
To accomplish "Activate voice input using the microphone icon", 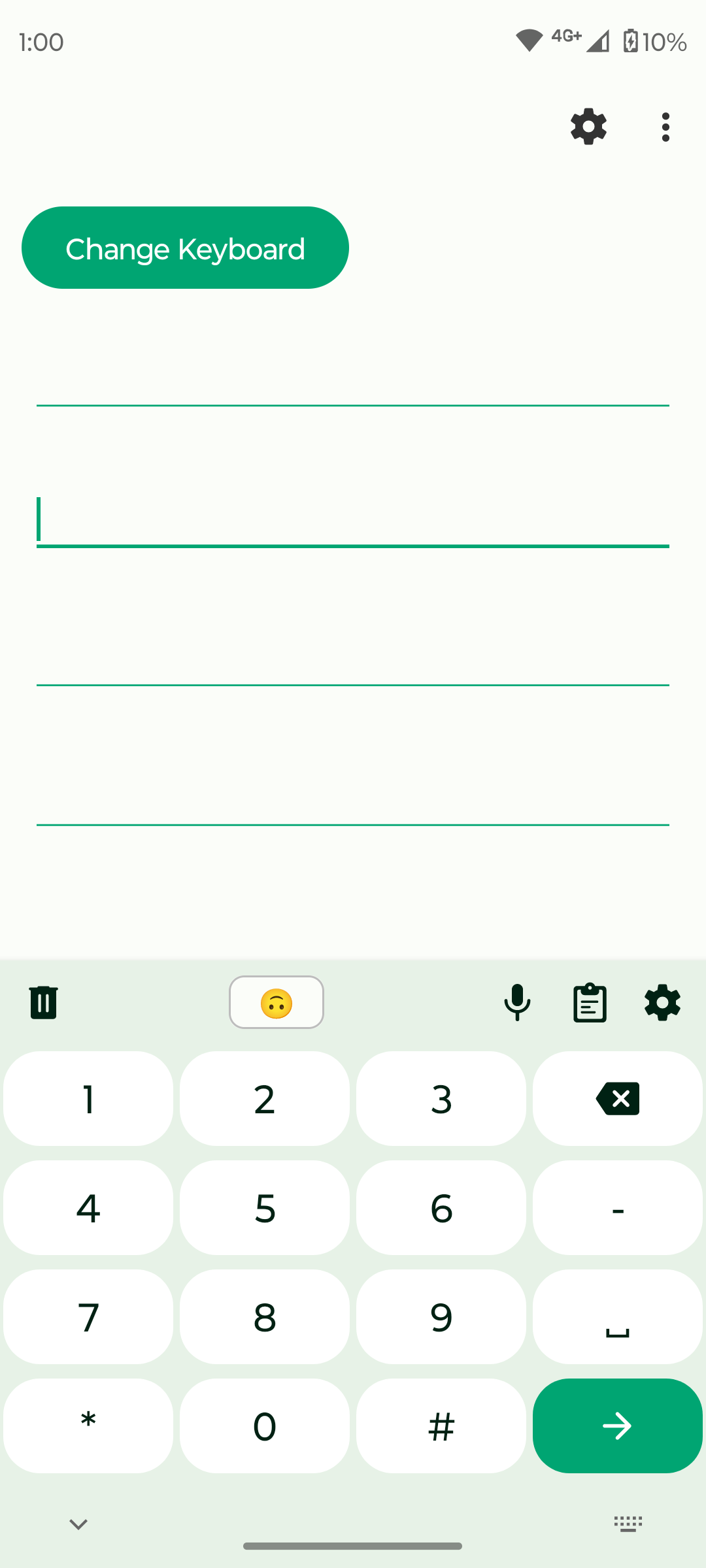I will (517, 1002).
